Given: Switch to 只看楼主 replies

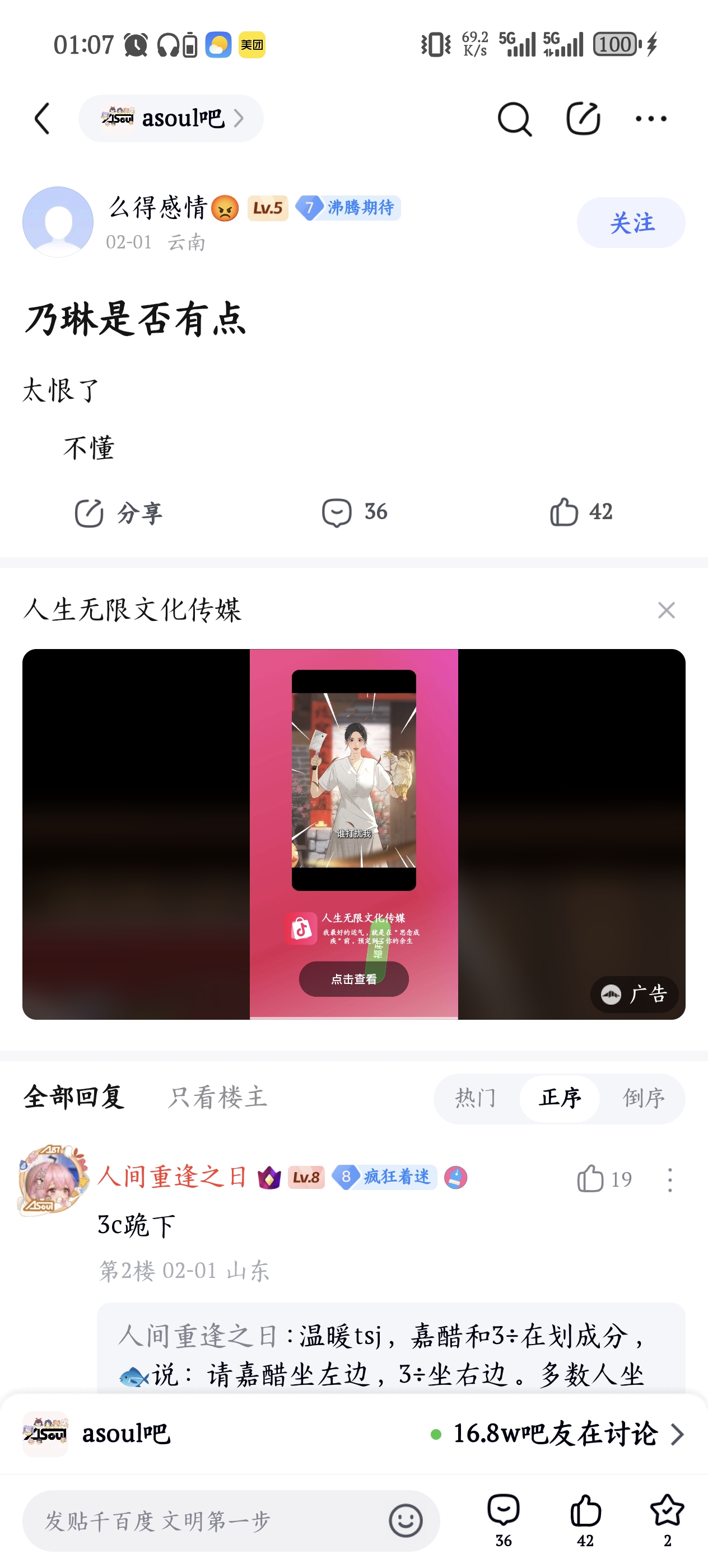Looking at the screenshot, I should click(x=217, y=1098).
